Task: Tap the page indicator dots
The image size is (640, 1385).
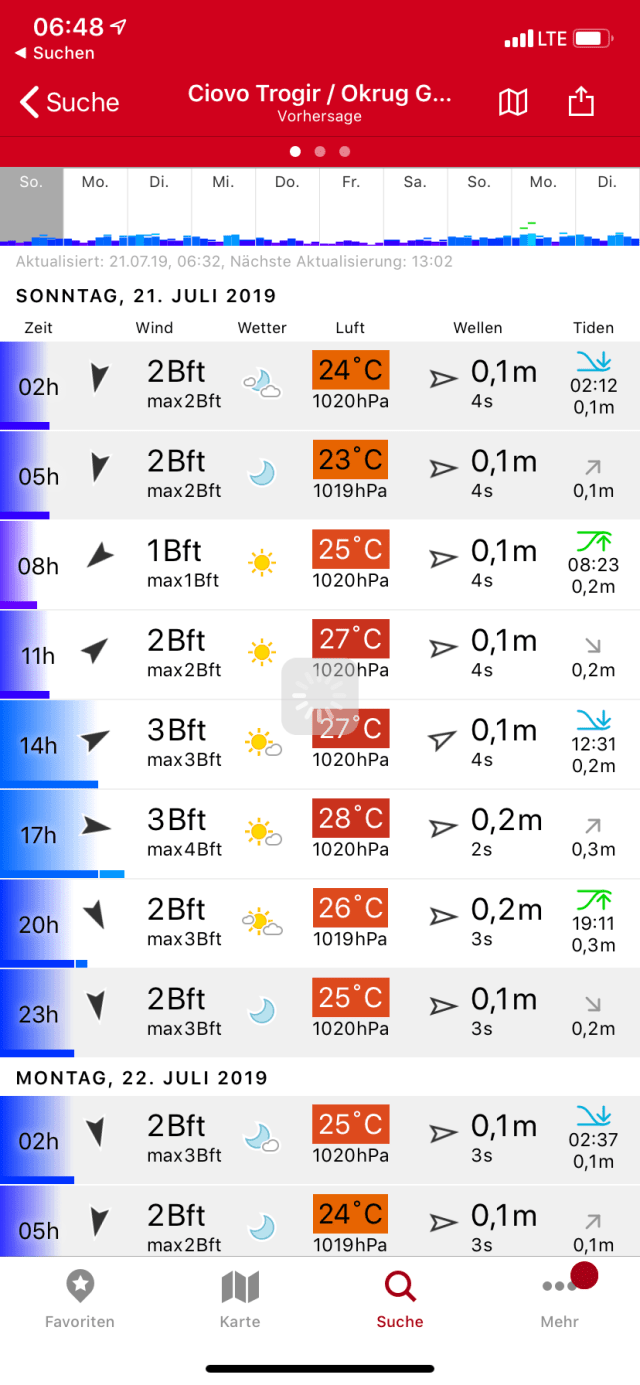Action: click(x=320, y=152)
